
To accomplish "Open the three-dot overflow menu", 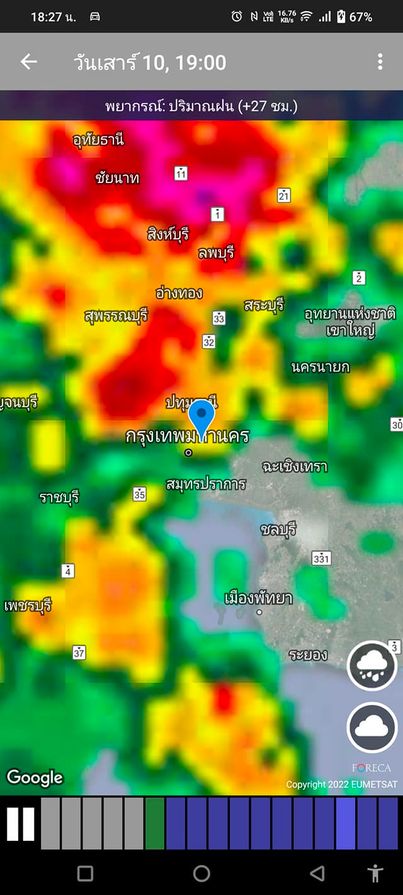I will coord(380,62).
